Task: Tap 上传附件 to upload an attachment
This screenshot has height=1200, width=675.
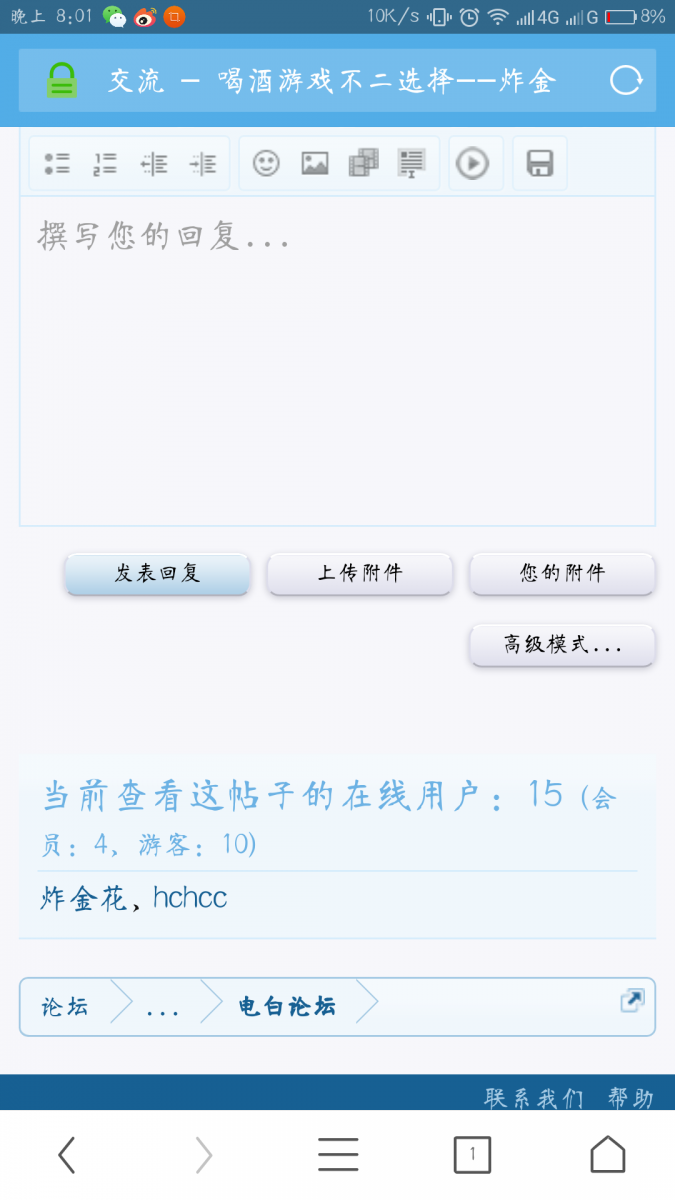Action: tap(360, 574)
